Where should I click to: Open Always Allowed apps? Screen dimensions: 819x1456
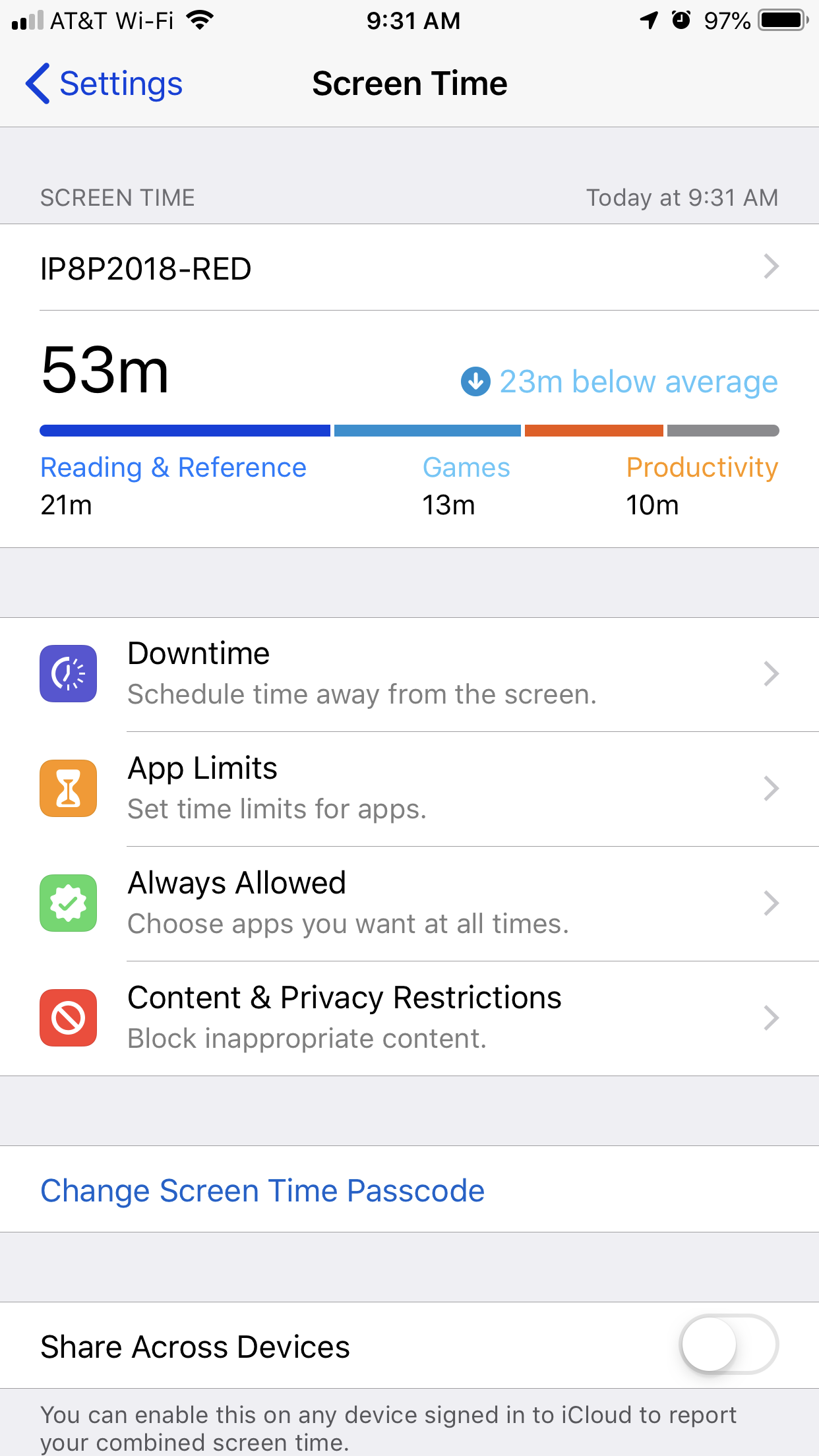(x=409, y=903)
